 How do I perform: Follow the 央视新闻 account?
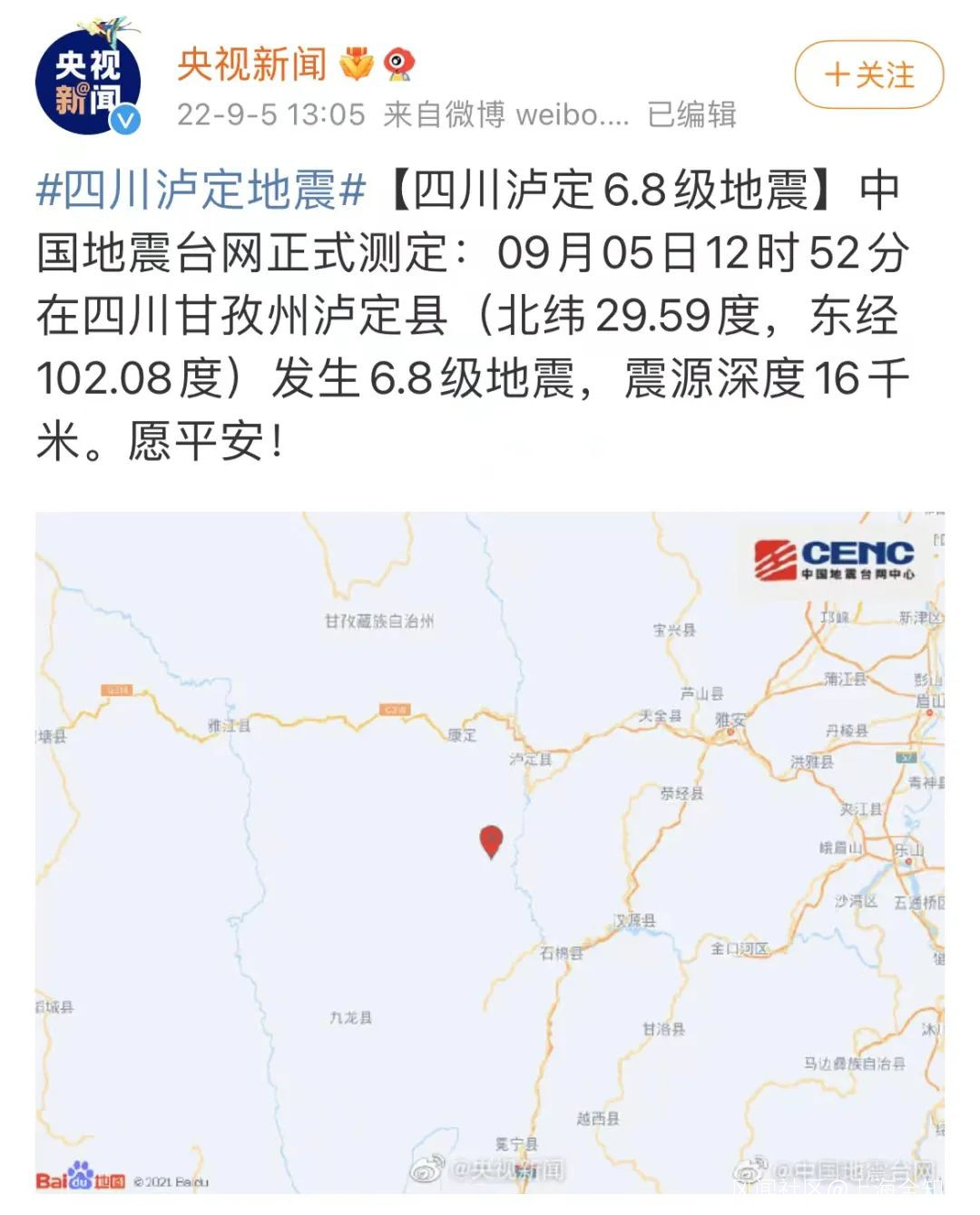click(x=868, y=75)
